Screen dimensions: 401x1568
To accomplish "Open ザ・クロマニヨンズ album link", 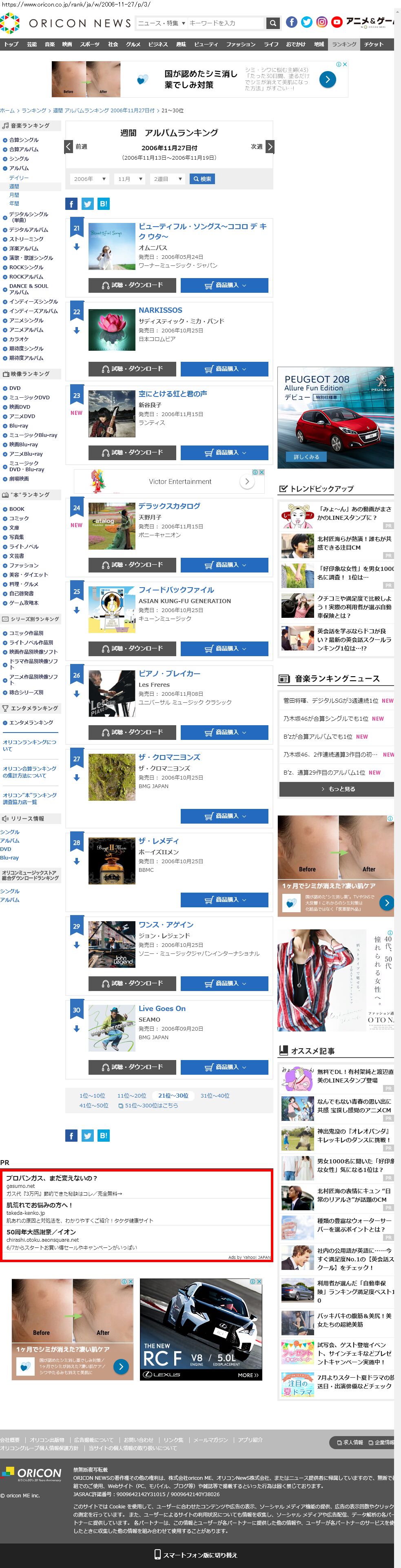I will click(x=168, y=757).
